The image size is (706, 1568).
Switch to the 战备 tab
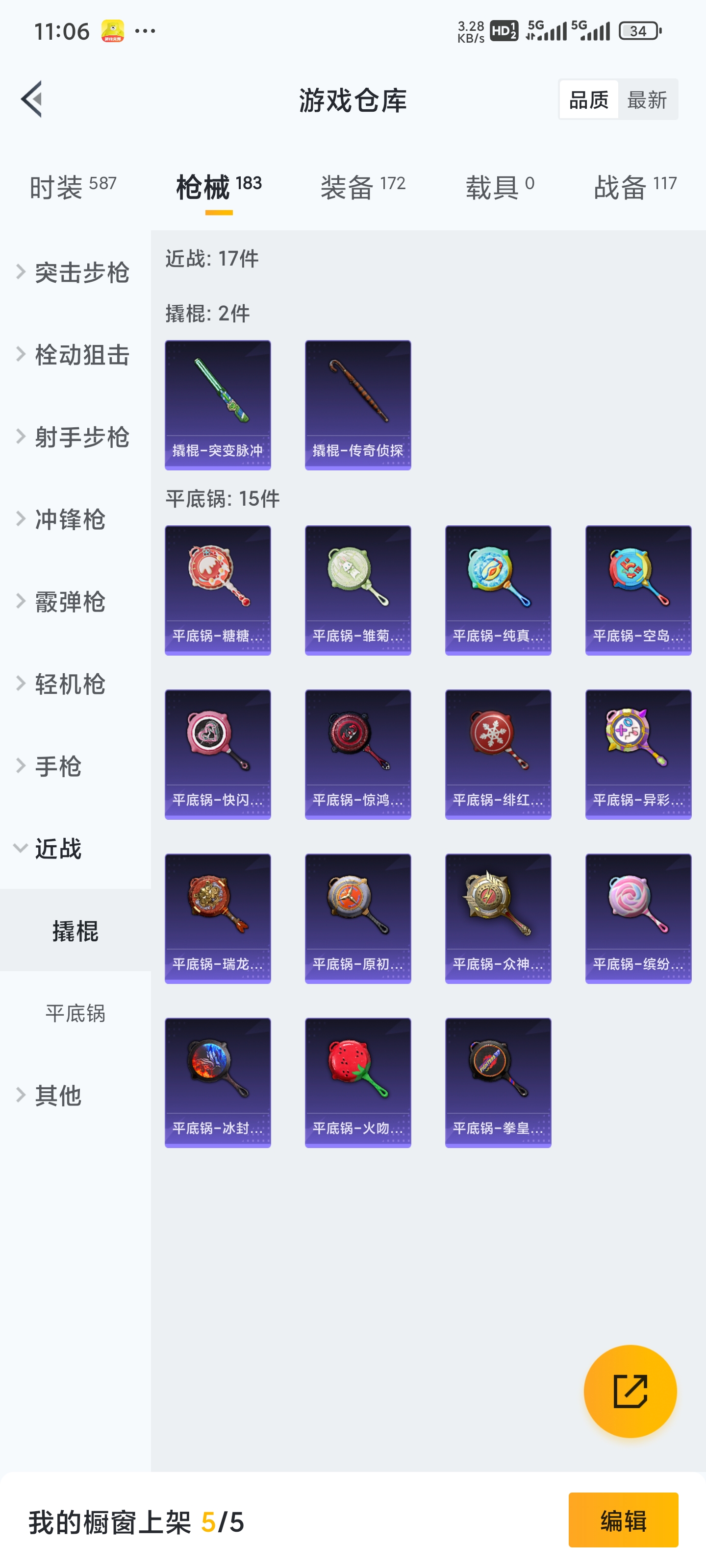[635, 186]
